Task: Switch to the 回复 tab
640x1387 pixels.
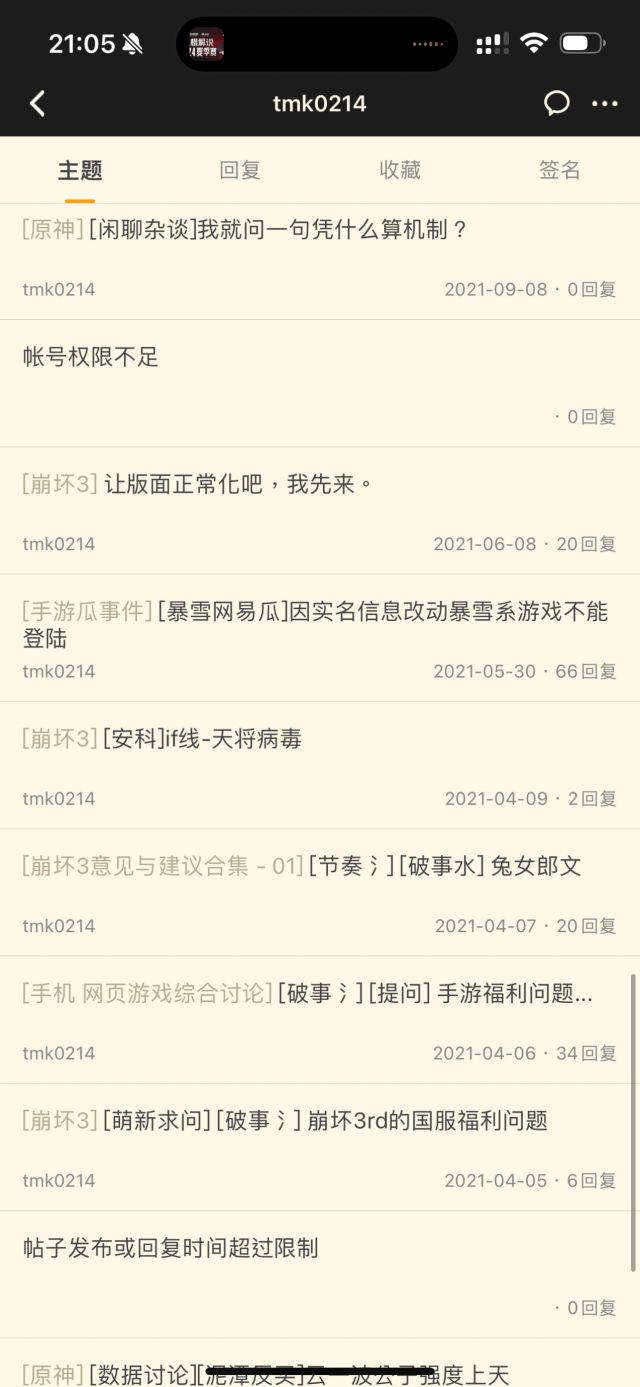Action: [240, 170]
